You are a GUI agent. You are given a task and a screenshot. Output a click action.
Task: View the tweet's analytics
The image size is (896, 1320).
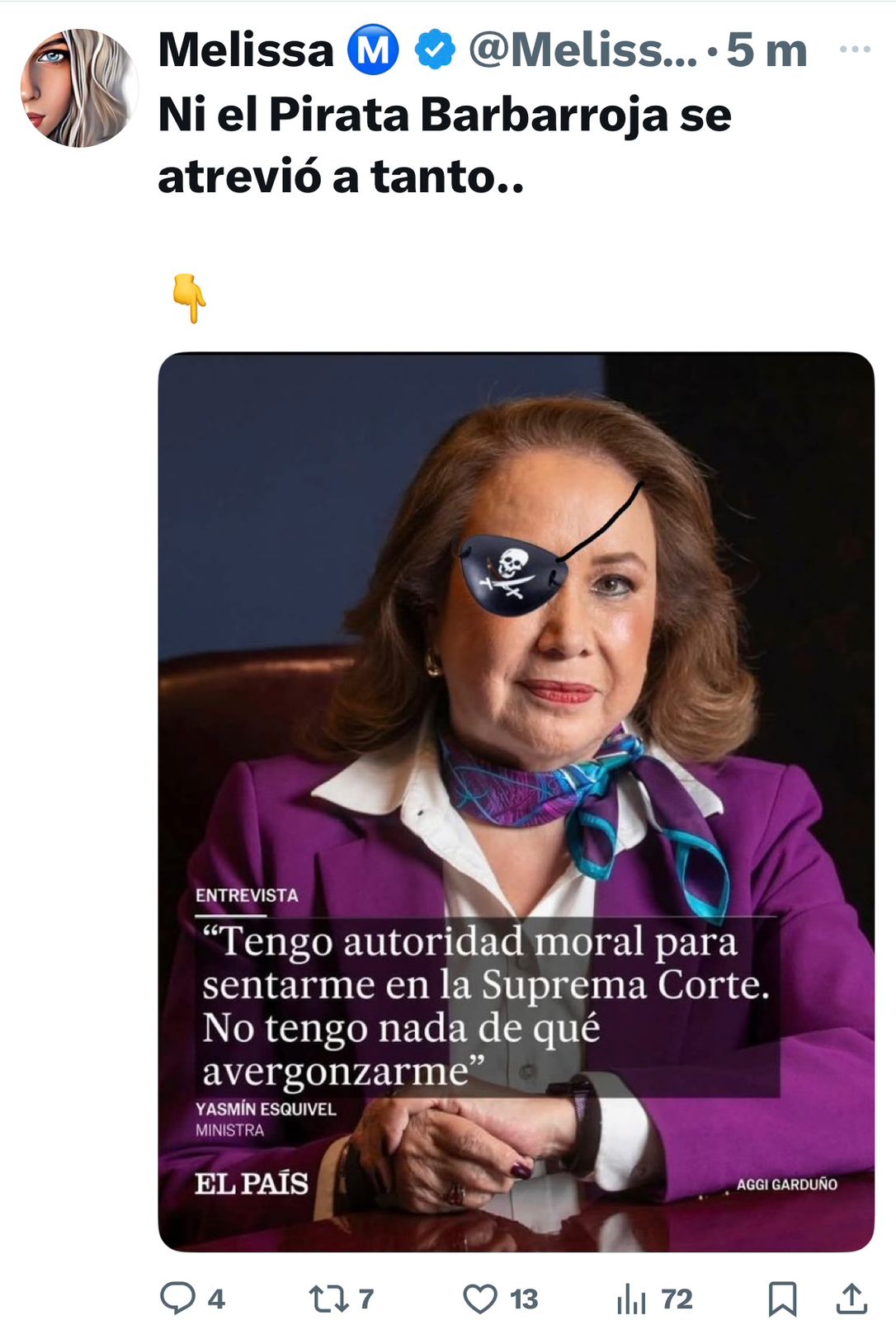pyautogui.click(x=632, y=1299)
